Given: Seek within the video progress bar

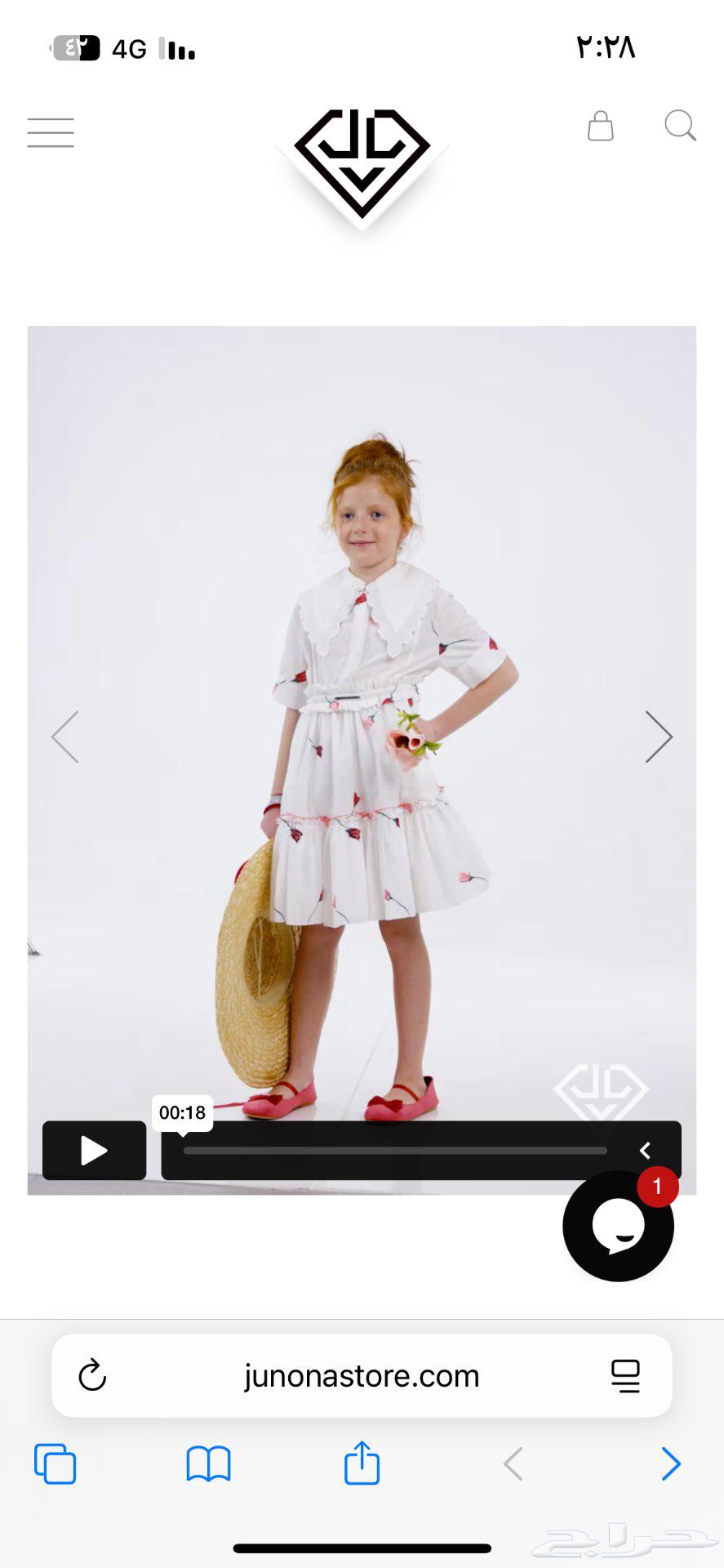Looking at the screenshot, I should (395, 1151).
